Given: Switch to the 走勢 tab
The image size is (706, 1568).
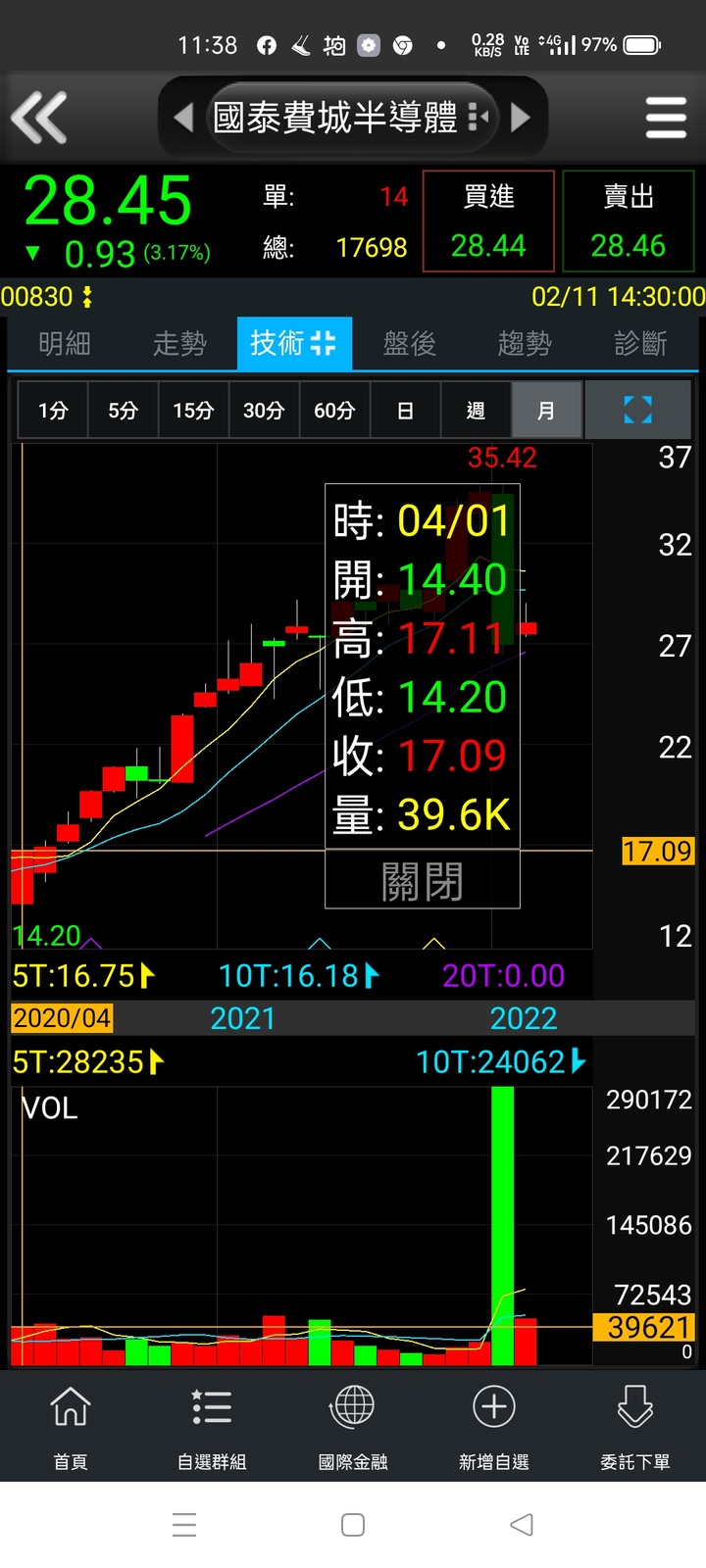Looking at the screenshot, I should pos(179,343).
